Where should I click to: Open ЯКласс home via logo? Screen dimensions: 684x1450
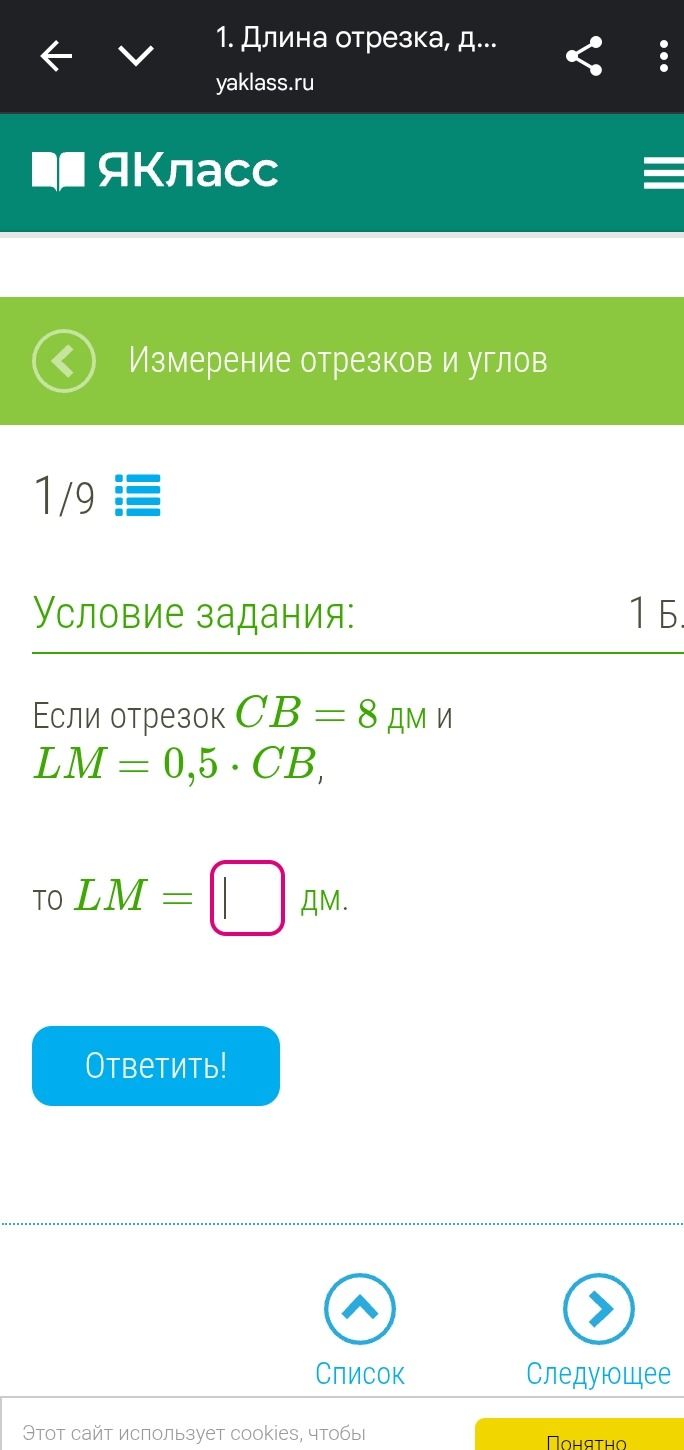click(155, 171)
